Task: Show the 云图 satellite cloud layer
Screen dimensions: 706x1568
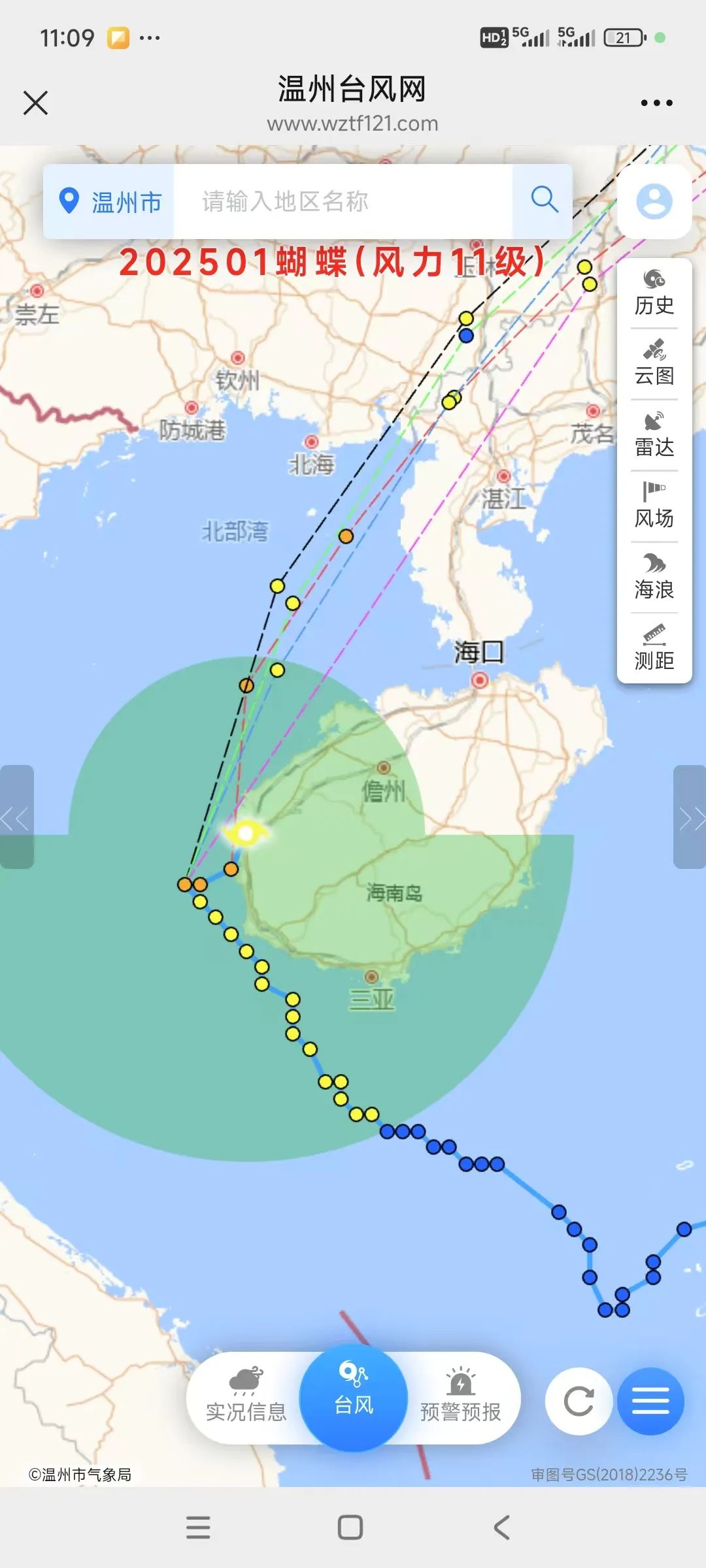Action: (654, 363)
